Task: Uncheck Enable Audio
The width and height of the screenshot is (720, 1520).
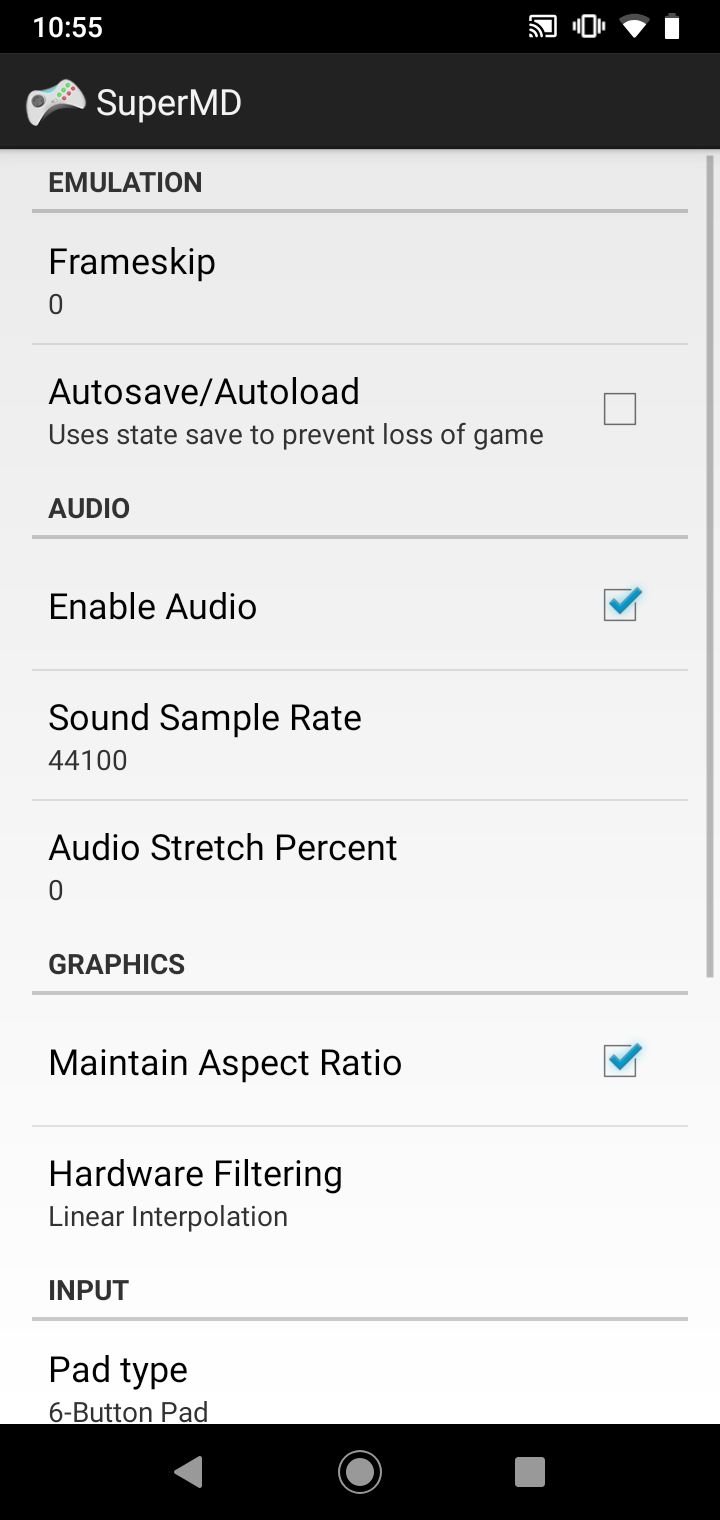Action: [619, 605]
